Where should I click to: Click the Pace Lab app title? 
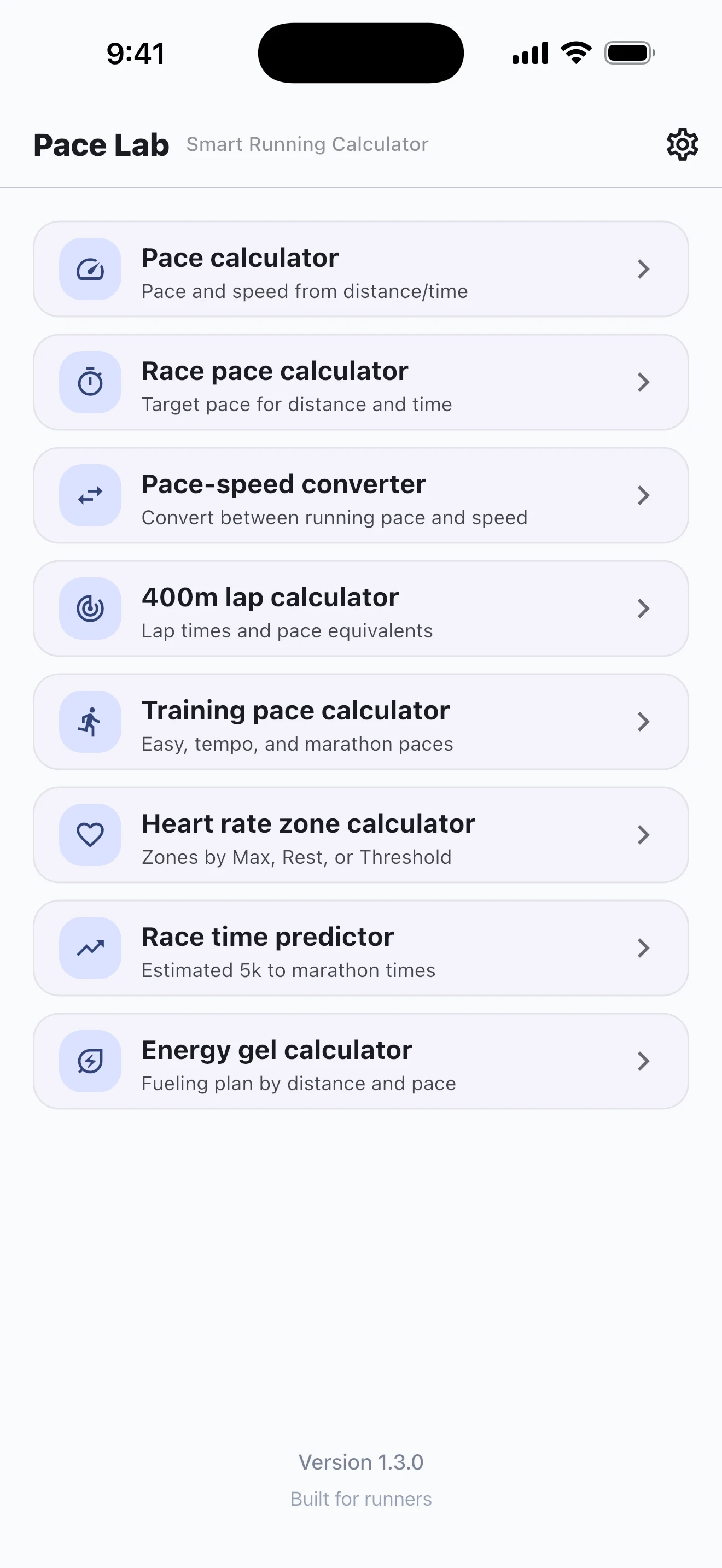tap(101, 144)
